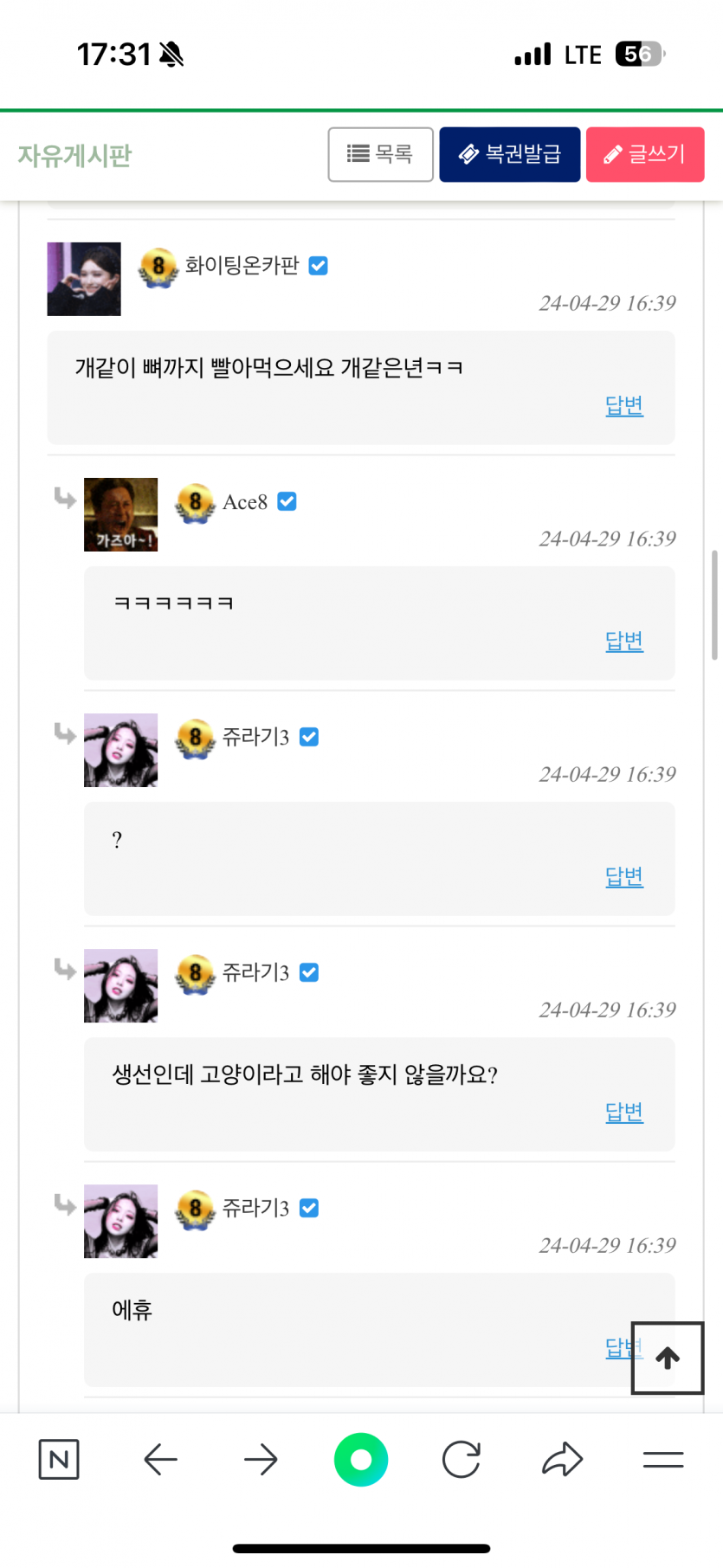Reply to 화이팅온카판's comment via 답변
Image resolution: width=723 pixels, height=1568 pixels.
(623, 405)
